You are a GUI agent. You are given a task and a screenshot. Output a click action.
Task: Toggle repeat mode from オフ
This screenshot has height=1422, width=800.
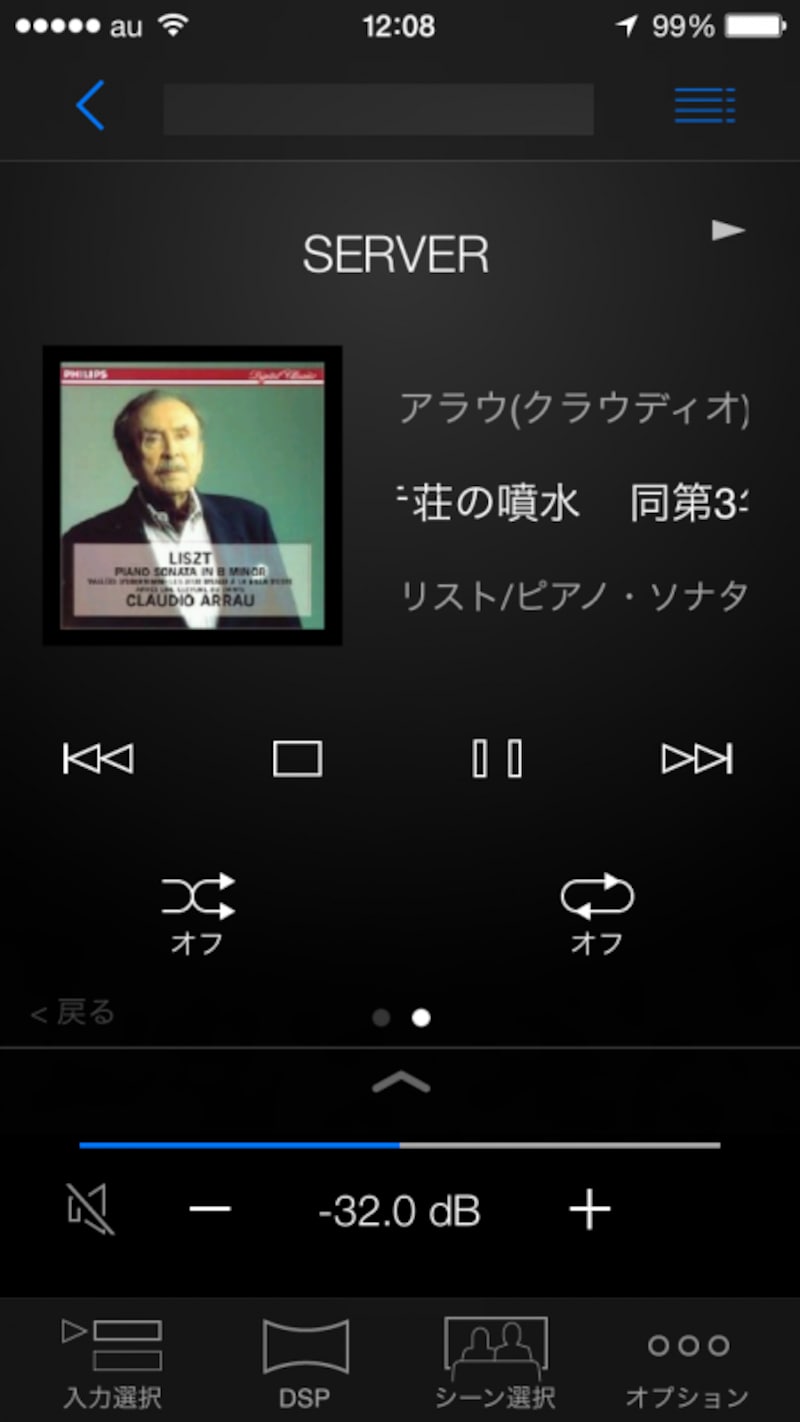tap(595, 900)
